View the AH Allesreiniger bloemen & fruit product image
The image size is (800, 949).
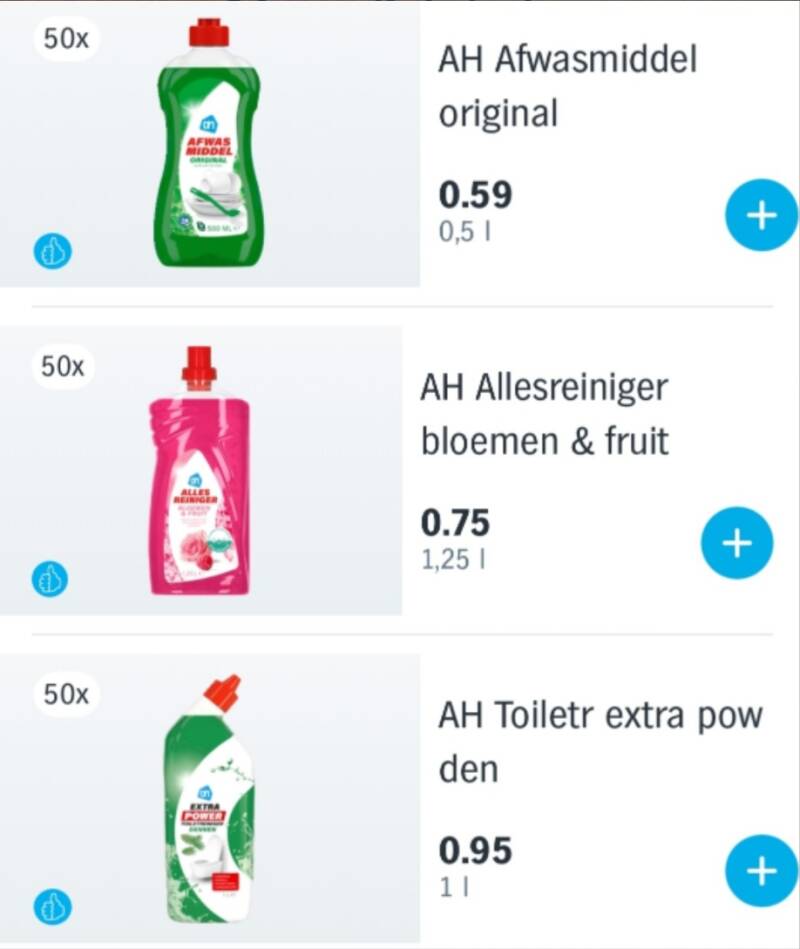coord(199,472)
